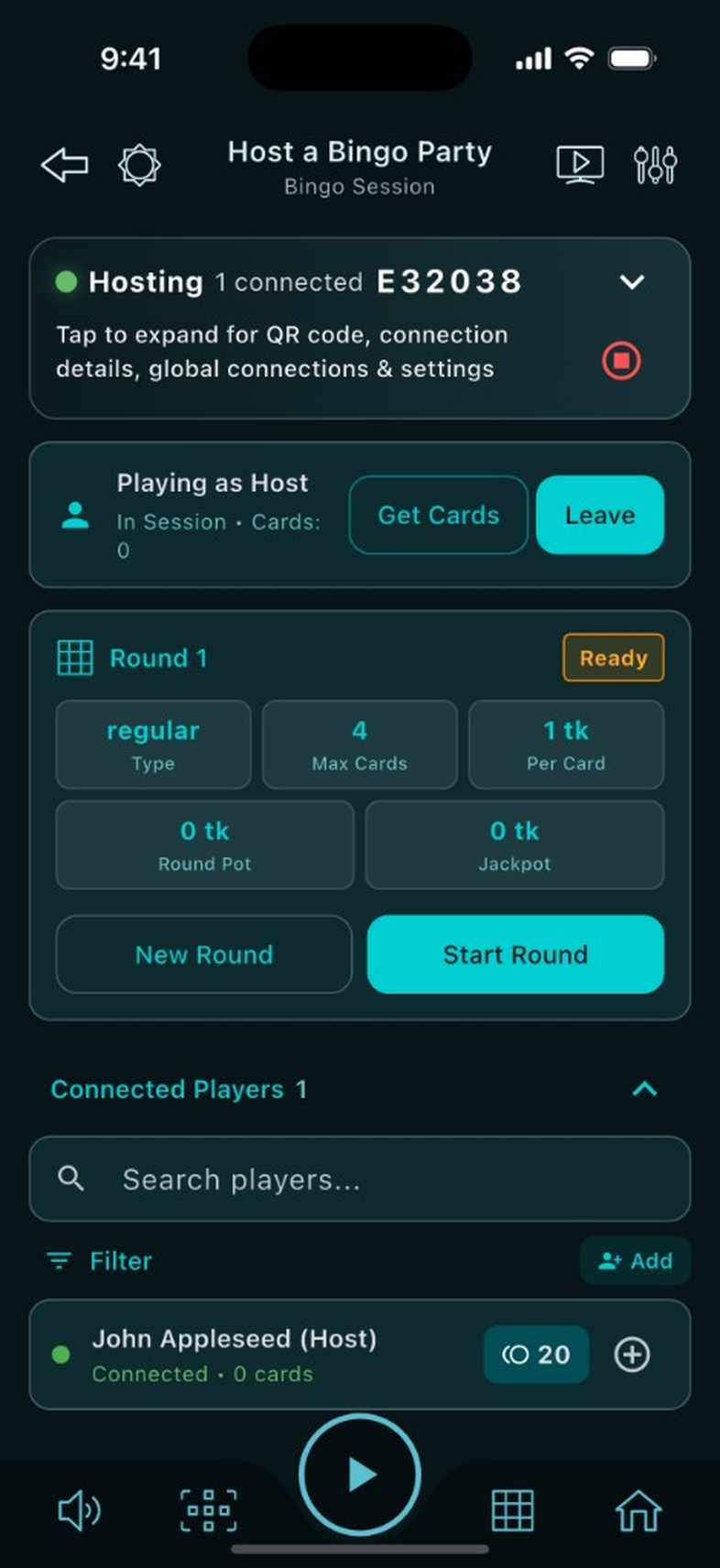Open the settings sliders icon

pyautogui.click(x=655, y=165)
